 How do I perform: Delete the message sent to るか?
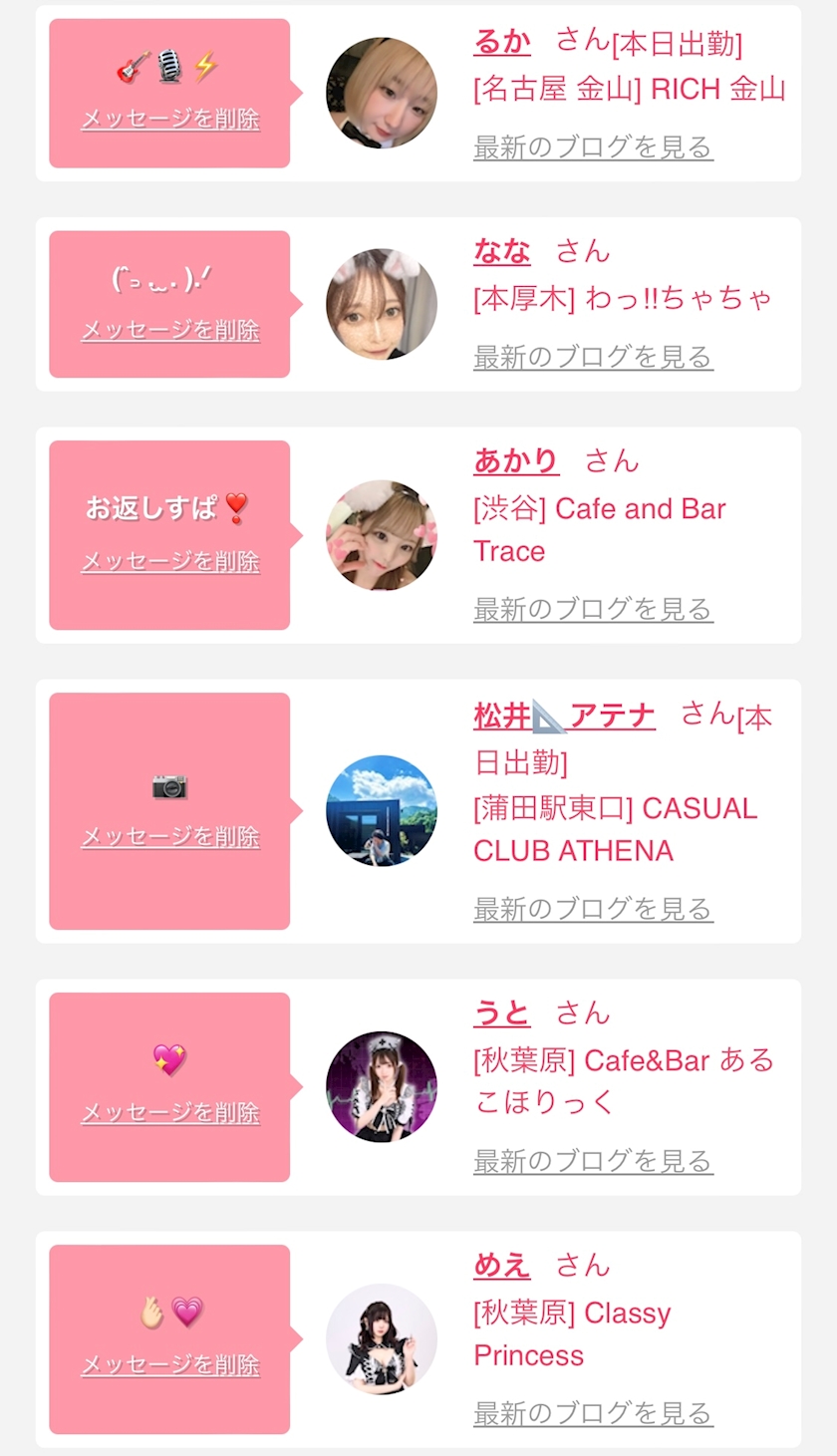click(169, 120)
